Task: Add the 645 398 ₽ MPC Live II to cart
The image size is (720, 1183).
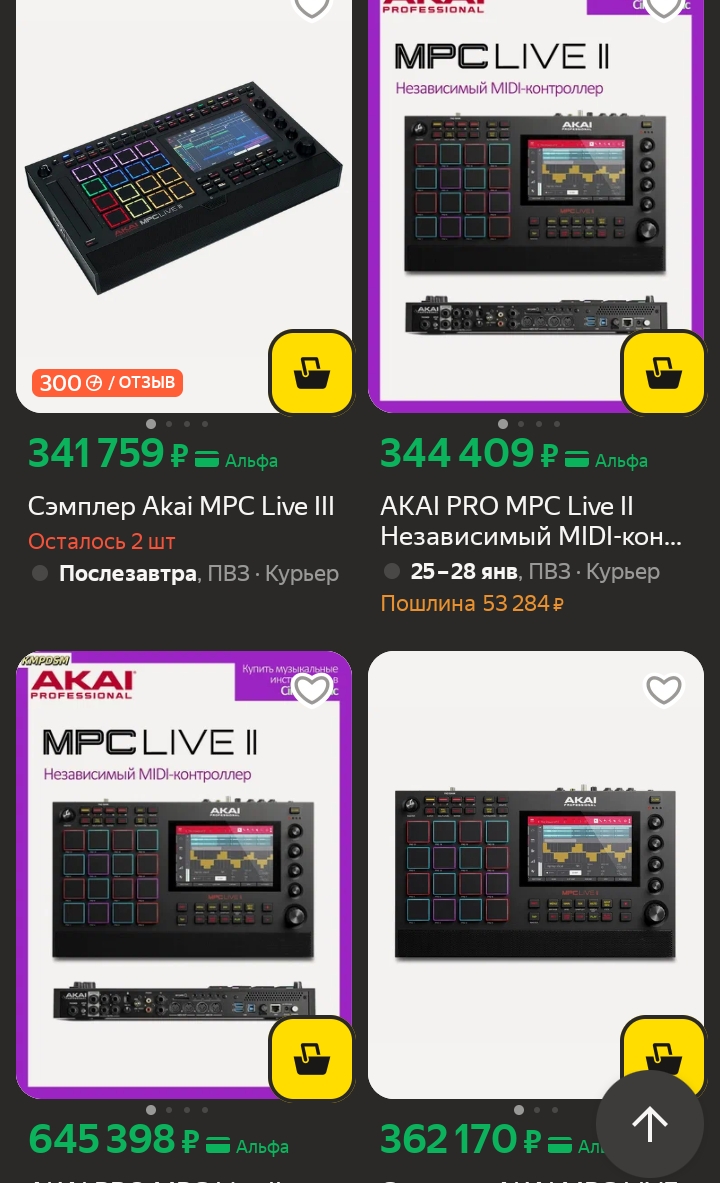Action: click(312, 1059)
